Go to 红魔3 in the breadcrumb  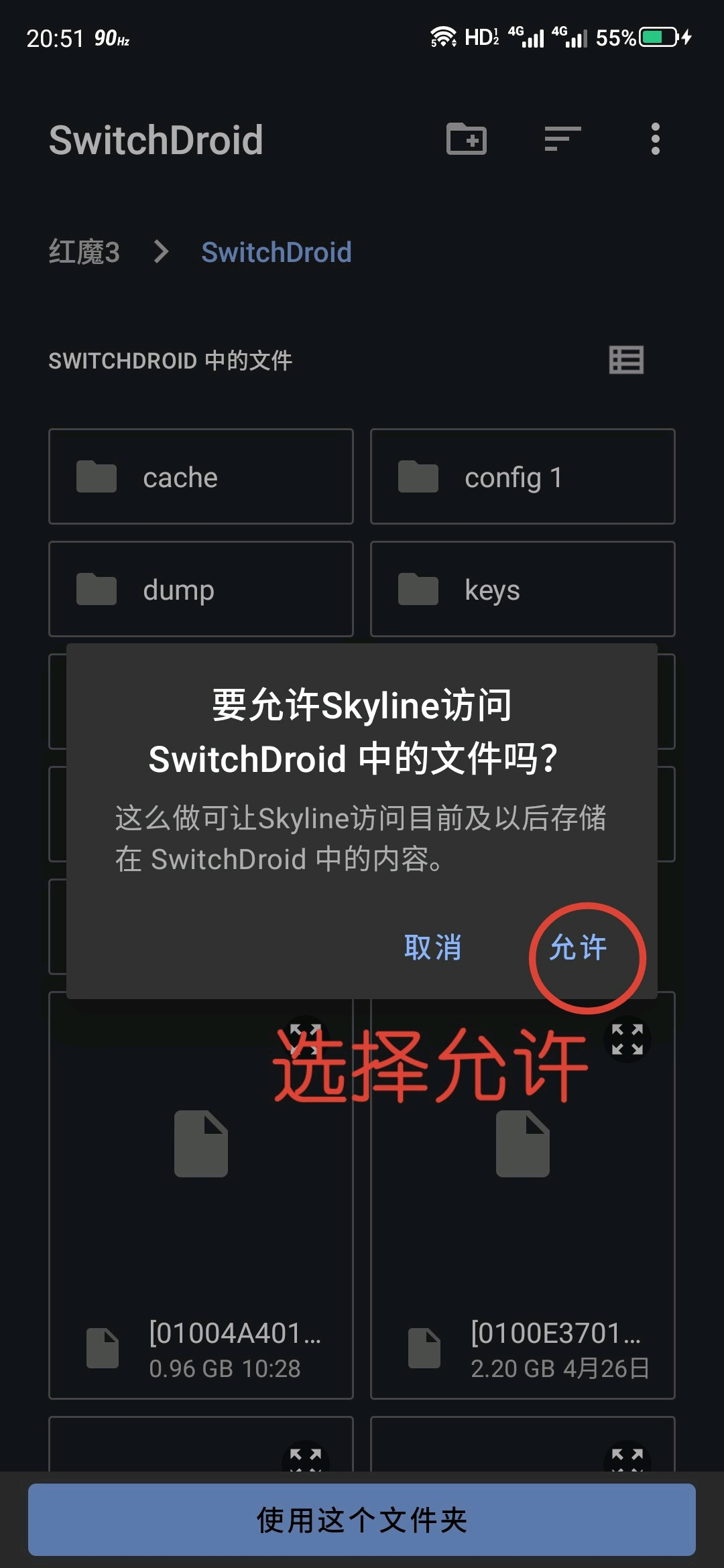[84, 253]
